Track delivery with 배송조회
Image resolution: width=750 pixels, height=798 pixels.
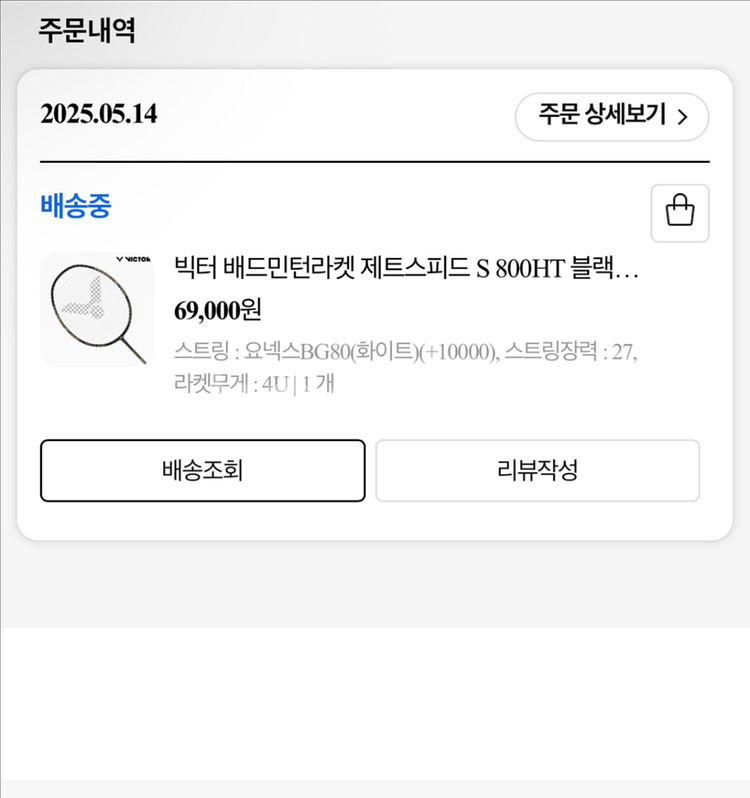[x=202, y=470]
